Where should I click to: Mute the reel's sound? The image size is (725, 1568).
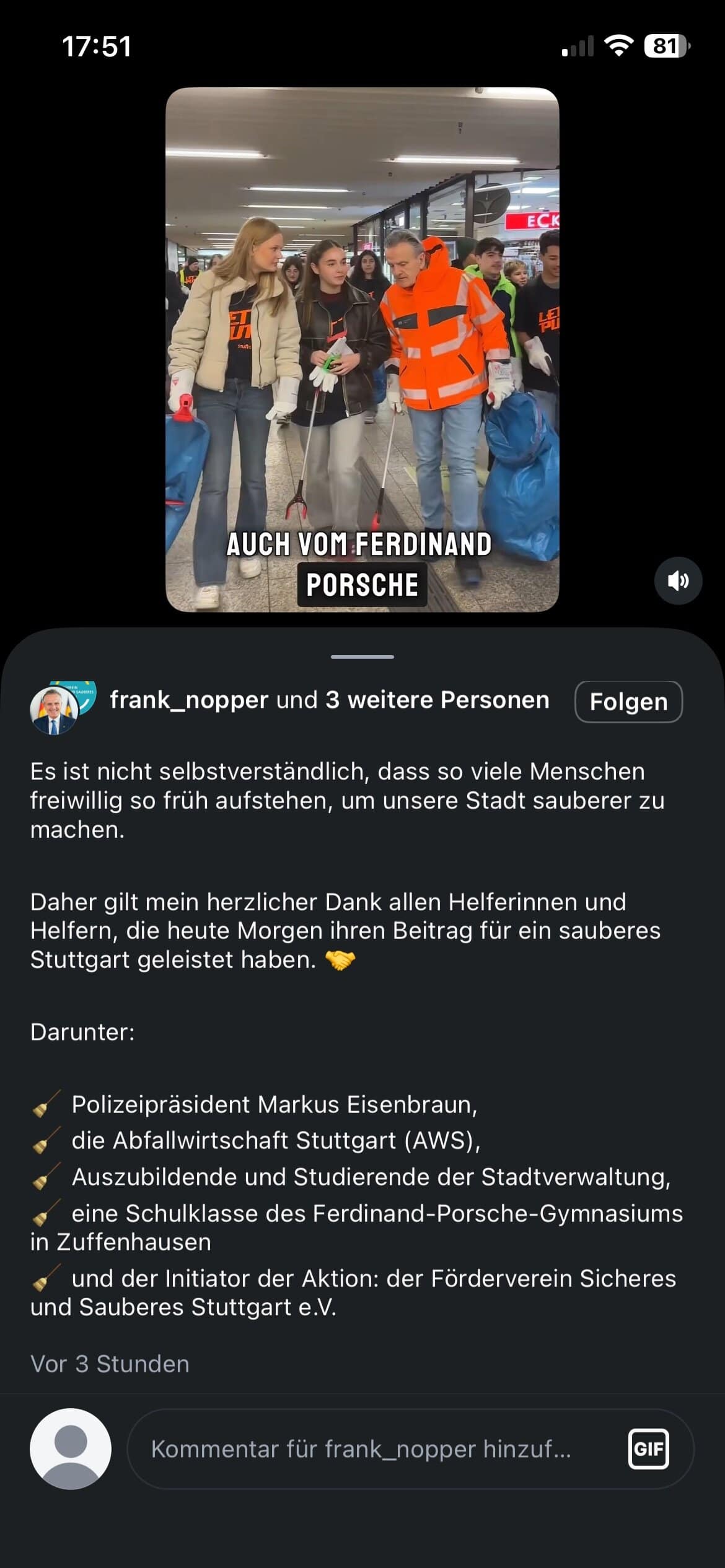tap(678, 581)
